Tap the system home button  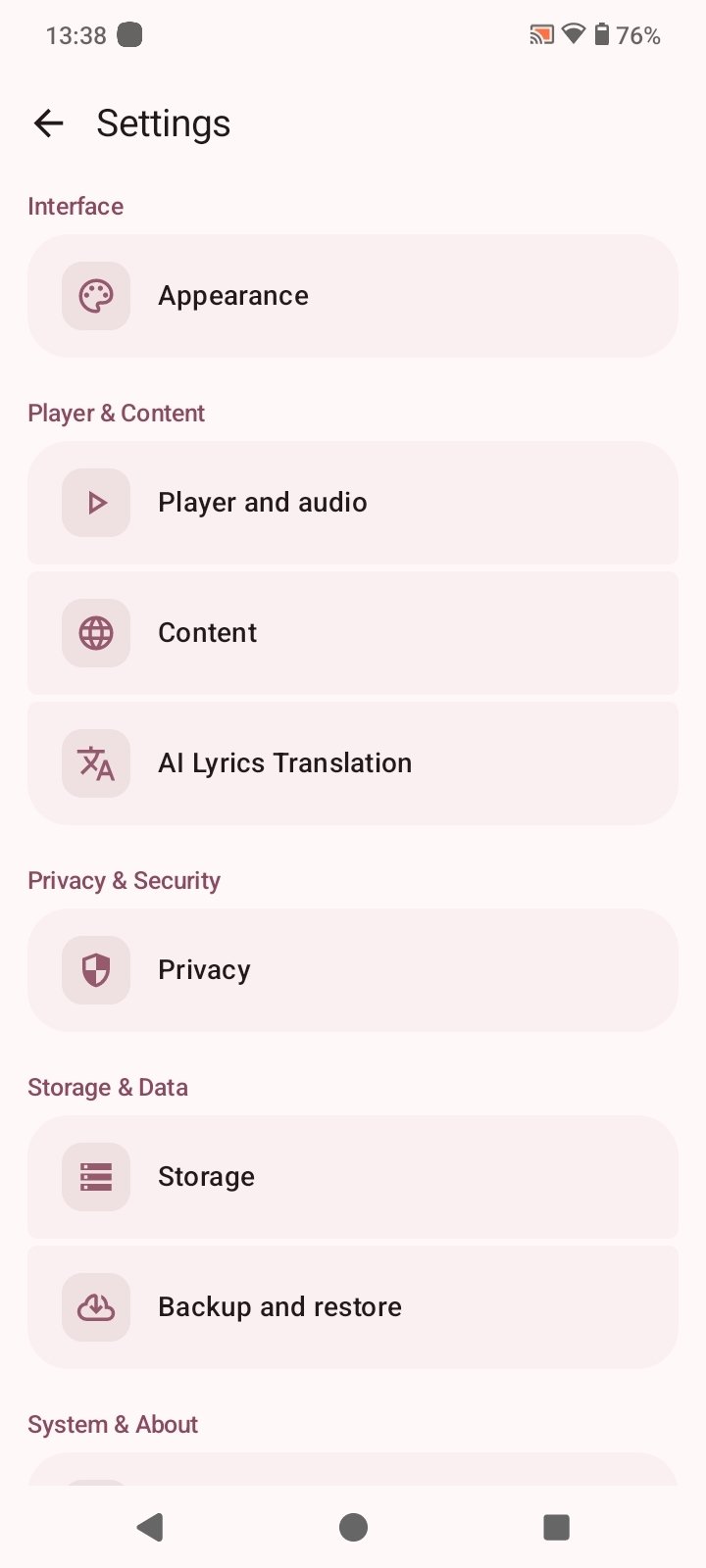[x=353, y=1527]
